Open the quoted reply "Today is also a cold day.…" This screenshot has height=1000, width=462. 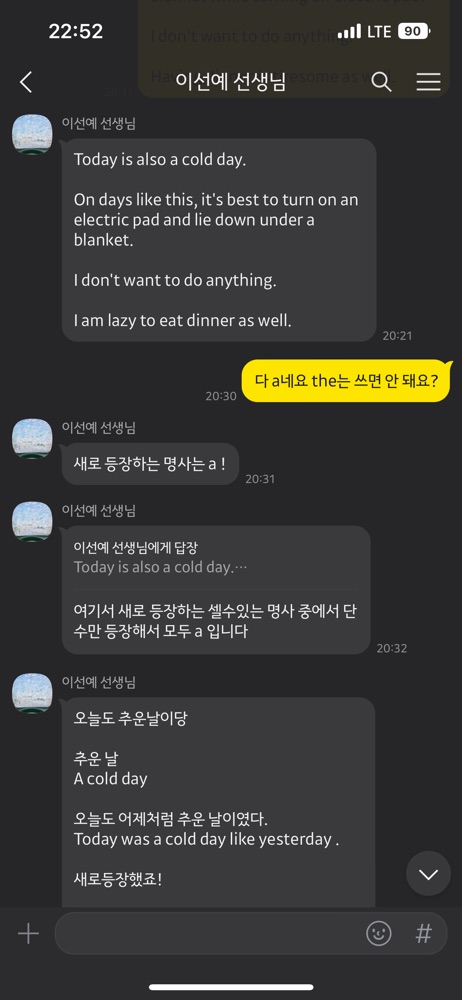click(216, 557)
